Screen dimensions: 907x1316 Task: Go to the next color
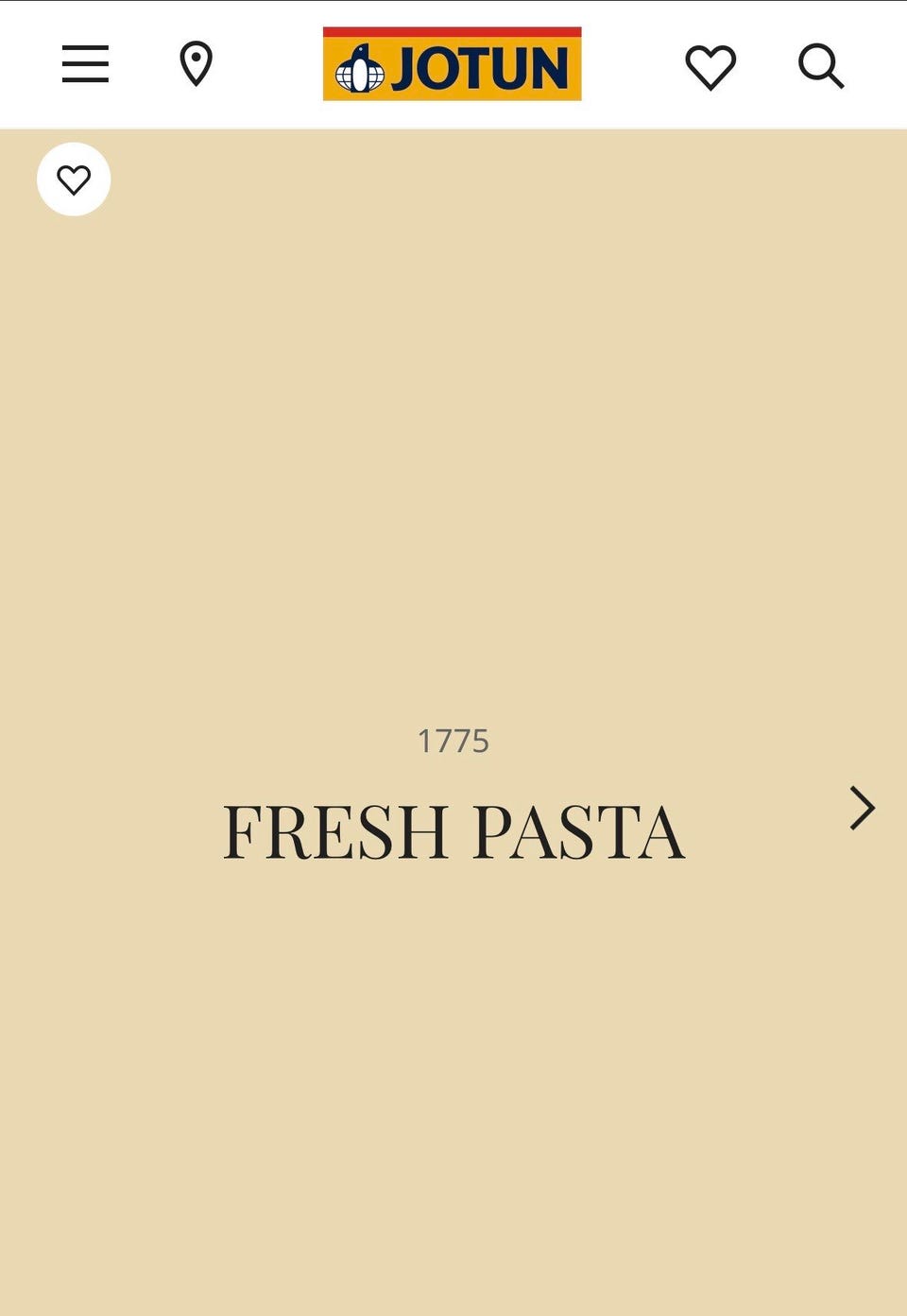pyautogui.click(x=862, y=809)
